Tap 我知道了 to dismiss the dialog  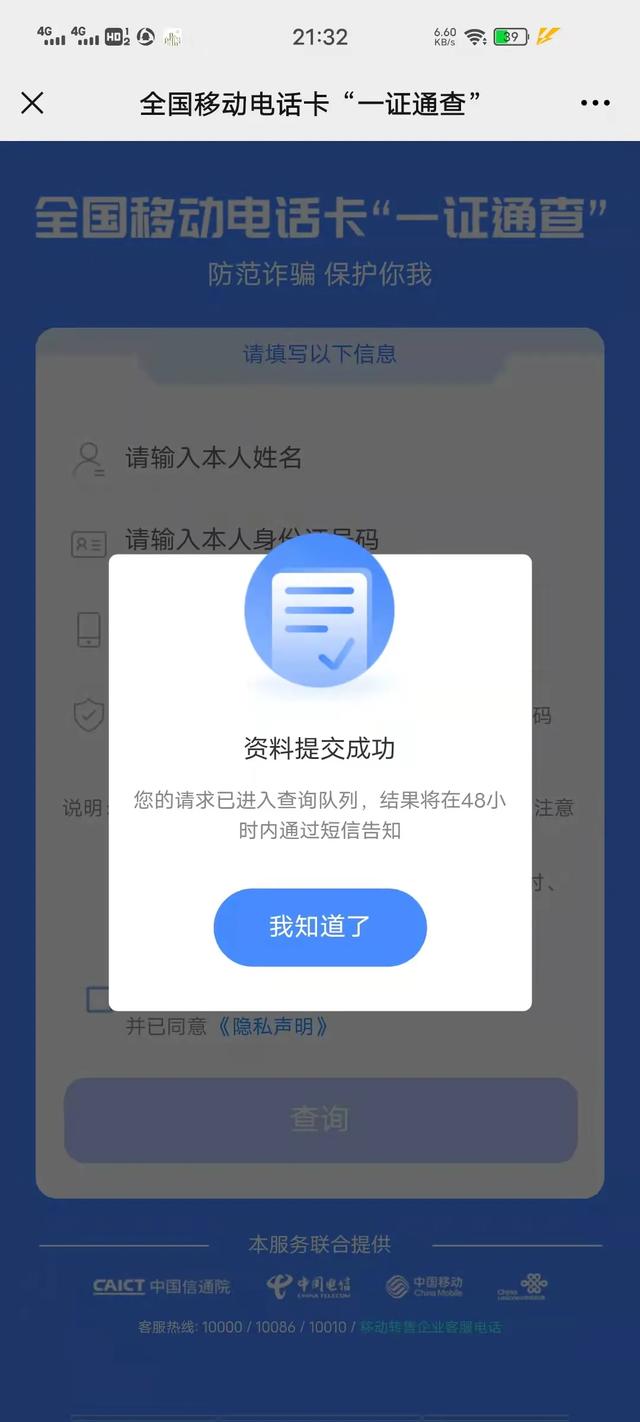[x=320, y=927]
